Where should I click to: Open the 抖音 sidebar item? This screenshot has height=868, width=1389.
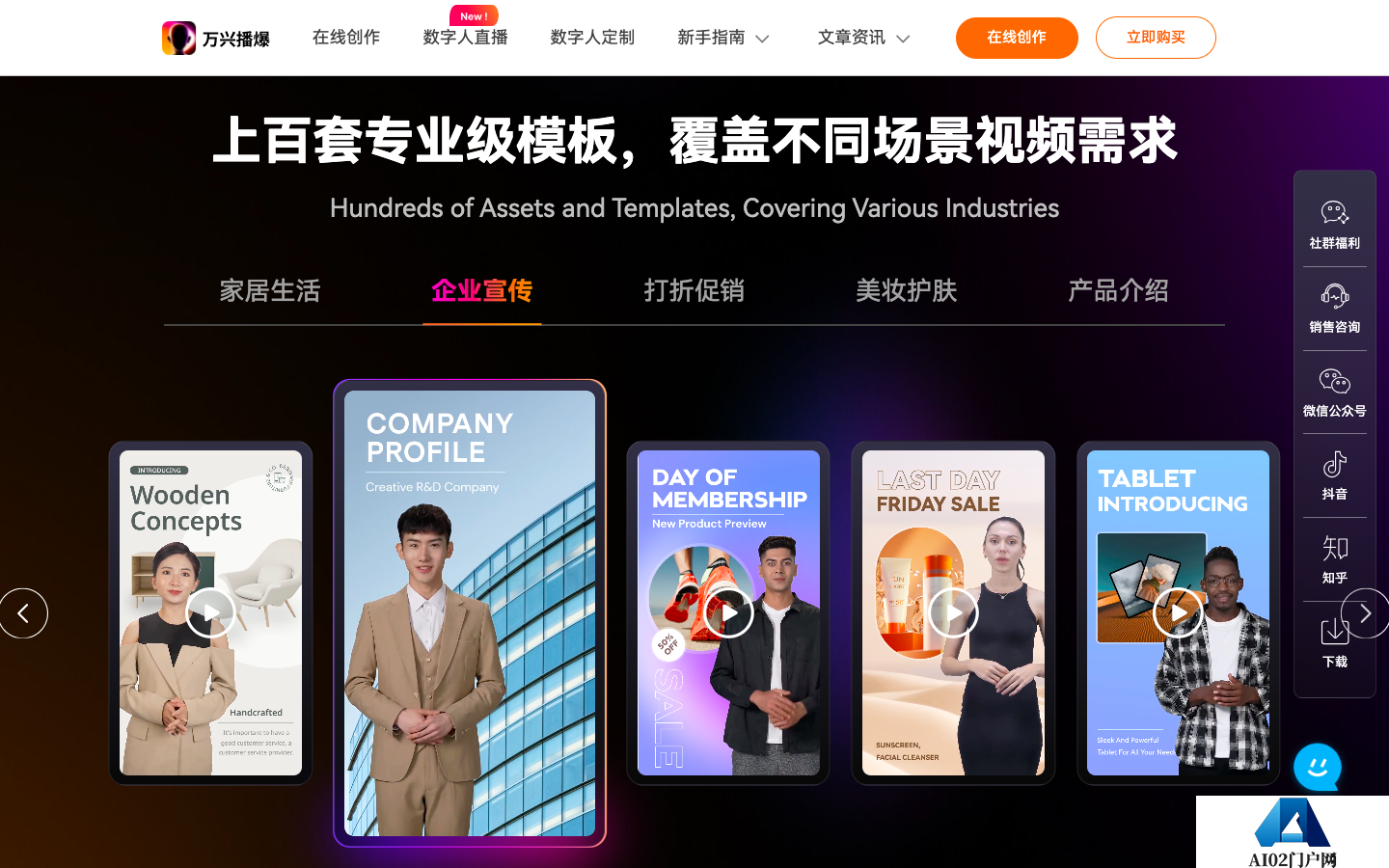[1334, 475]
